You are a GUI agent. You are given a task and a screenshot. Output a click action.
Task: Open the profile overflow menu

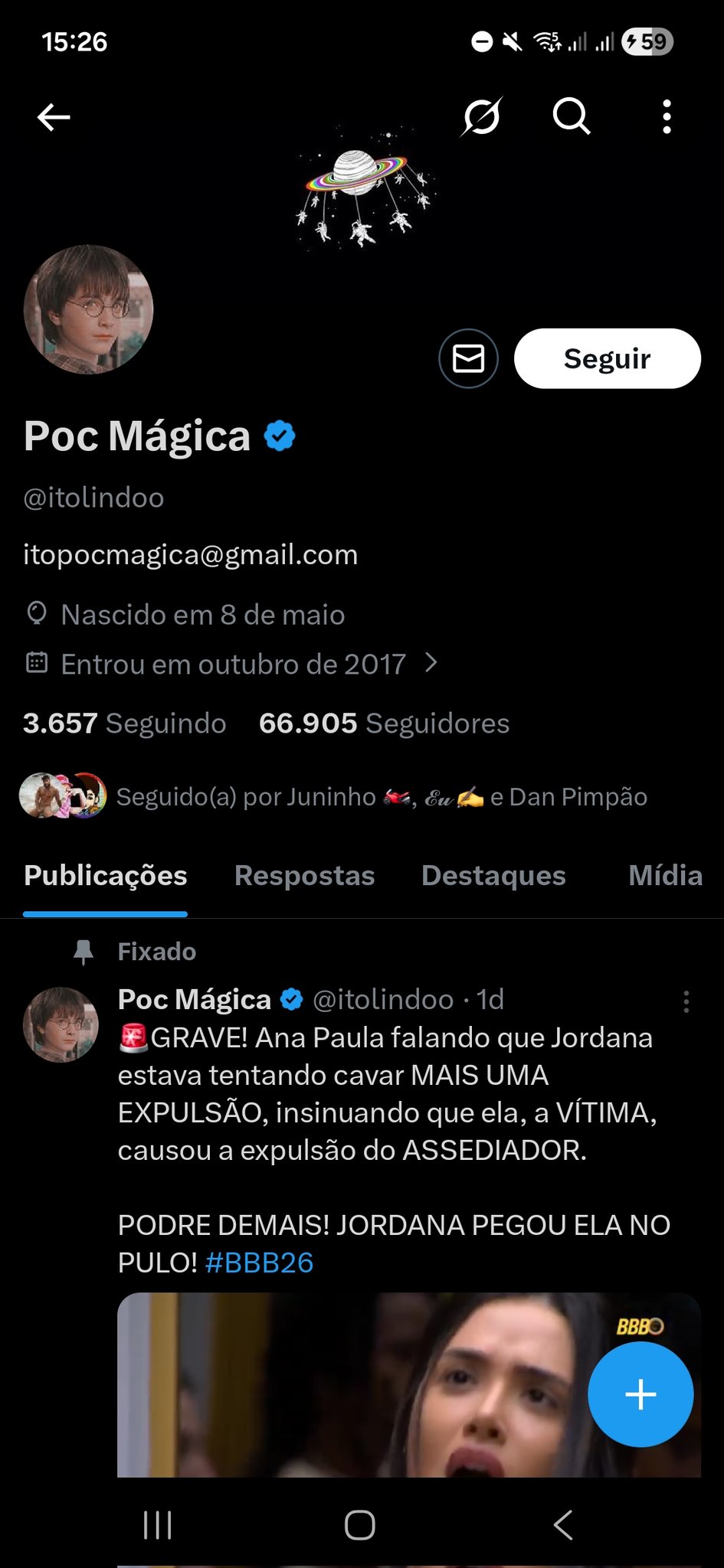coord(667,117)
